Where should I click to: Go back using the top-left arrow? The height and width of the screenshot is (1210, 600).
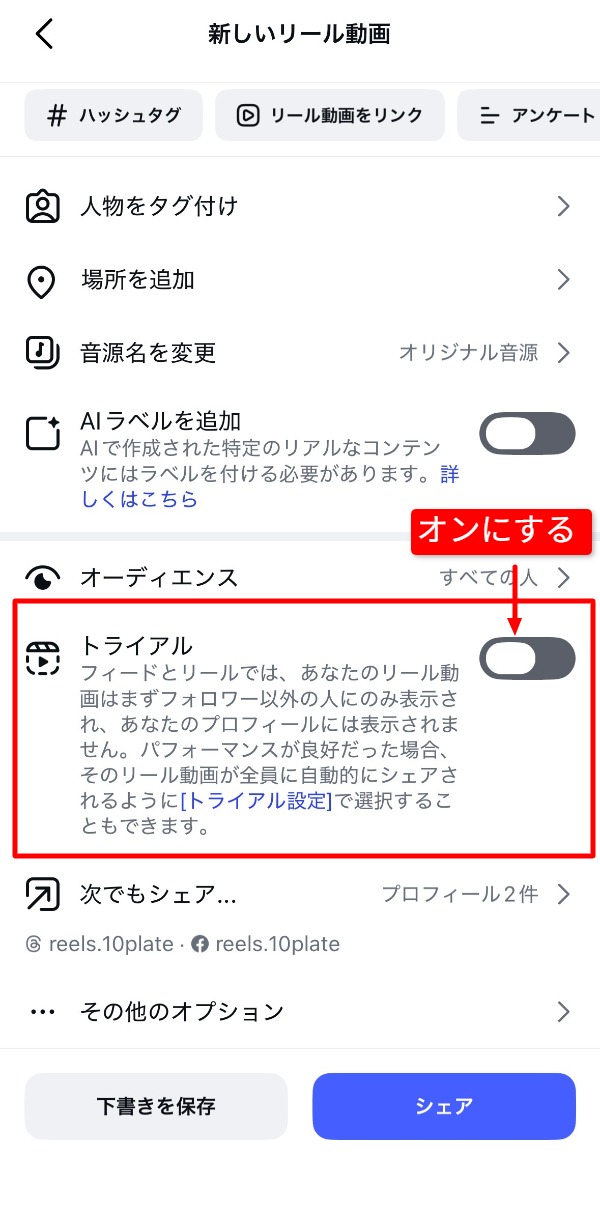44,34
